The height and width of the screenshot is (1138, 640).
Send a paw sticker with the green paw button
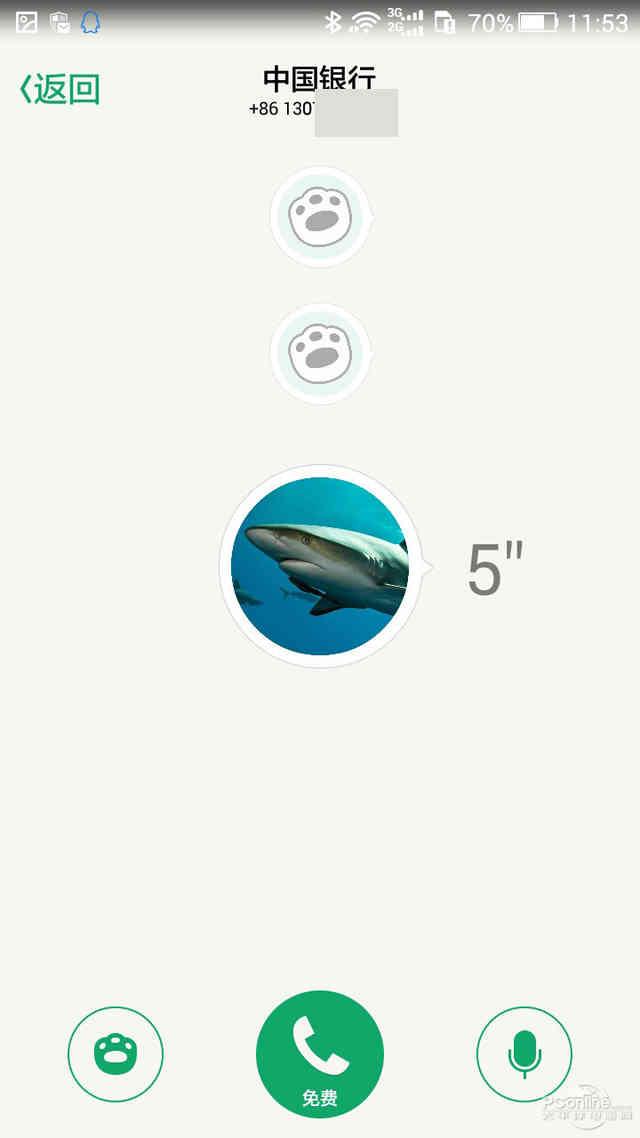pyautogui.click(x=115, y=1053)
